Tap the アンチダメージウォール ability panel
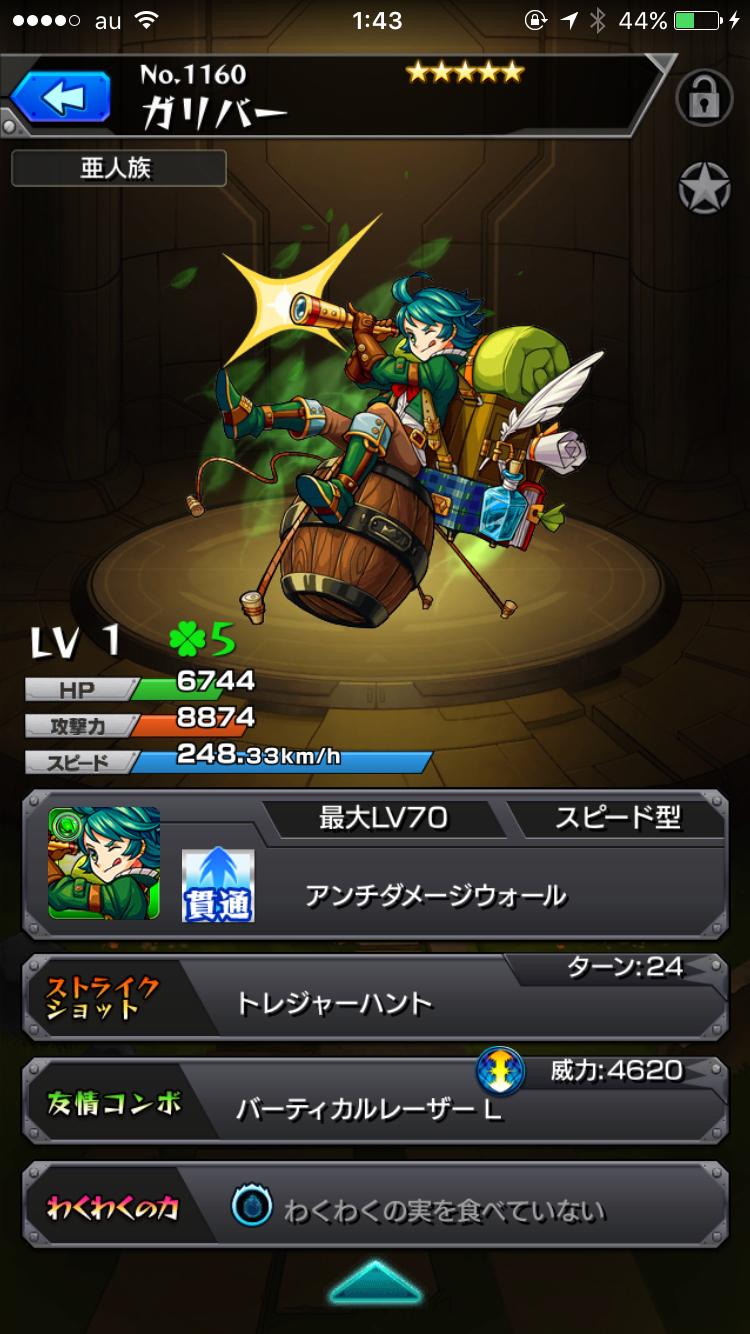The image size is (750, 1334). tap(435, 894)
